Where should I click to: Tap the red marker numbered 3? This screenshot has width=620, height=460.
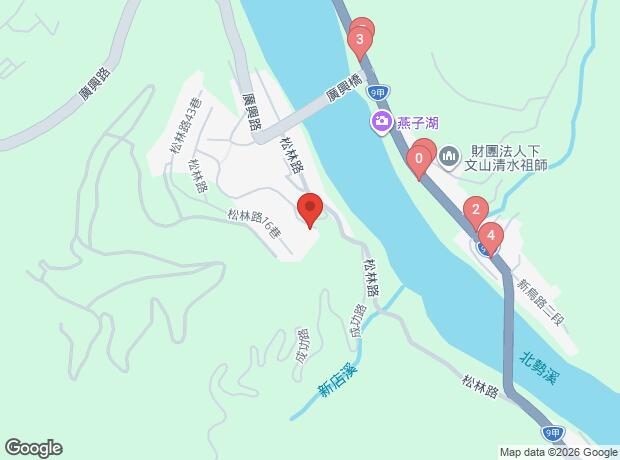tap(359, 40)
